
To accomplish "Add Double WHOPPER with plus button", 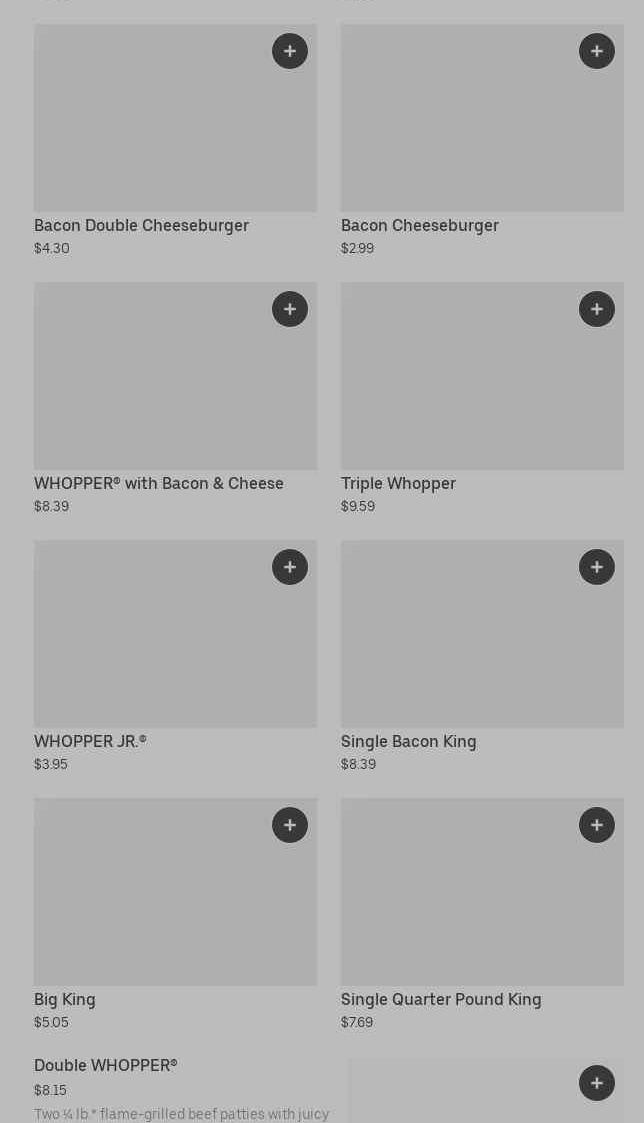I will [597, 1083].
